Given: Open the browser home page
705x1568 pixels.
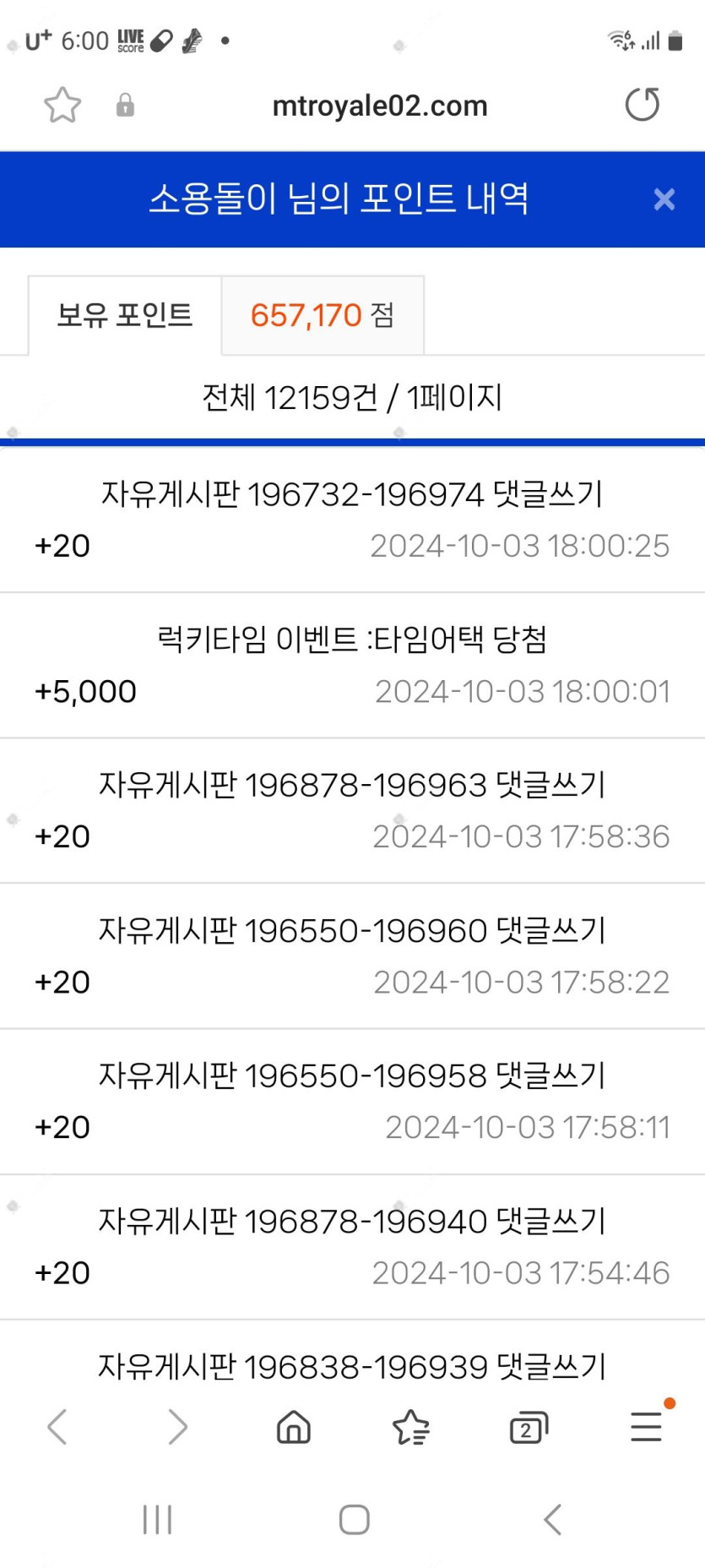Looking at the screenshot, I should click(294, 1427).
